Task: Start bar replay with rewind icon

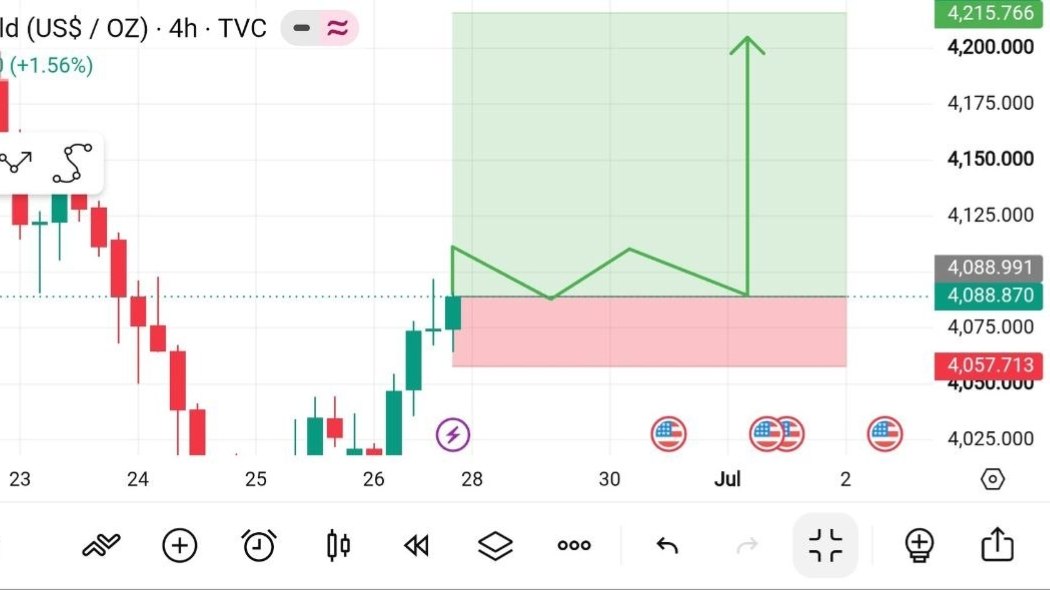Action: click(x=417, y=545)
